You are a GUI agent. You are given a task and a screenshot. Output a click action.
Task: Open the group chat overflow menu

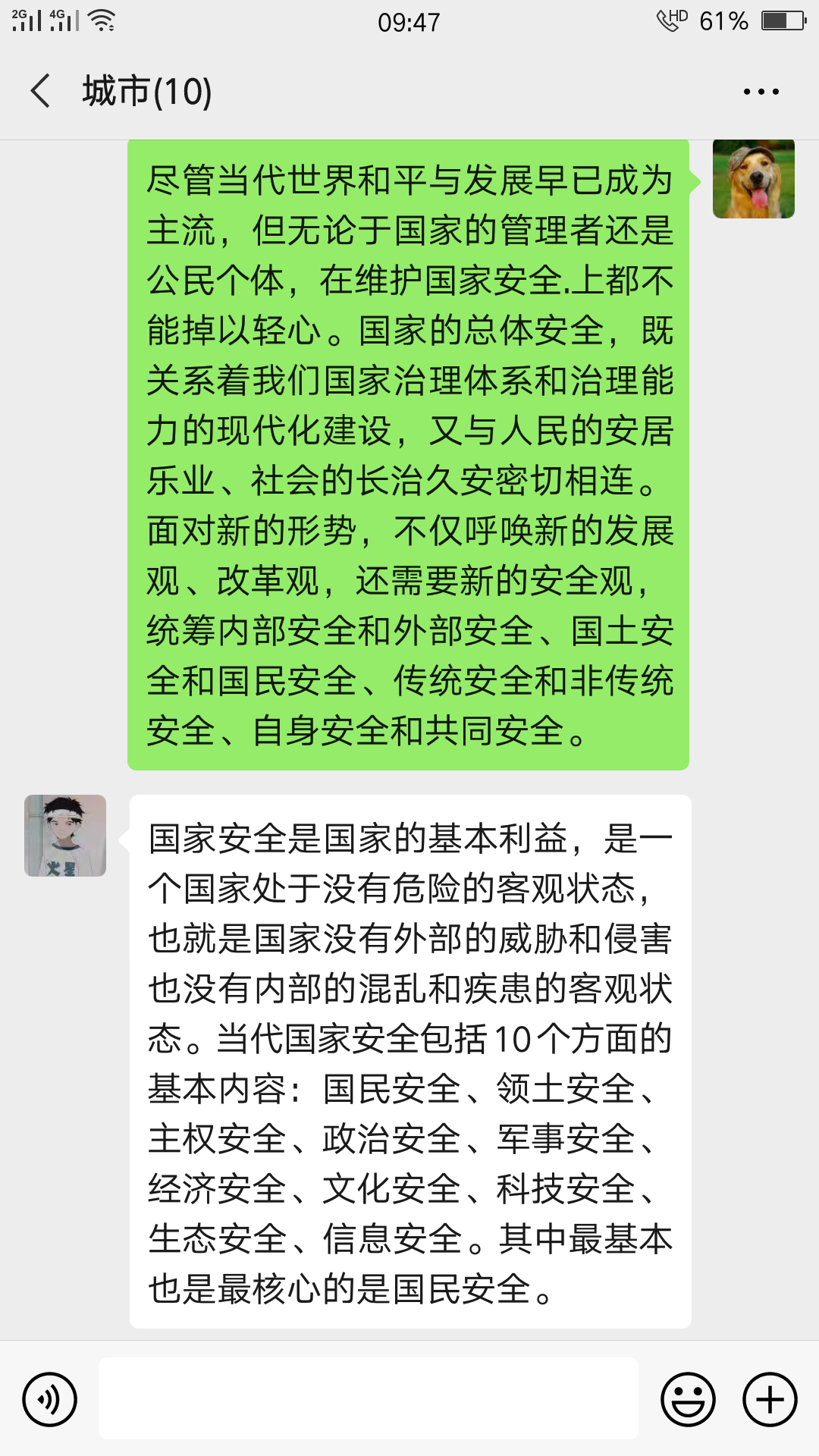tap(761, 92)
